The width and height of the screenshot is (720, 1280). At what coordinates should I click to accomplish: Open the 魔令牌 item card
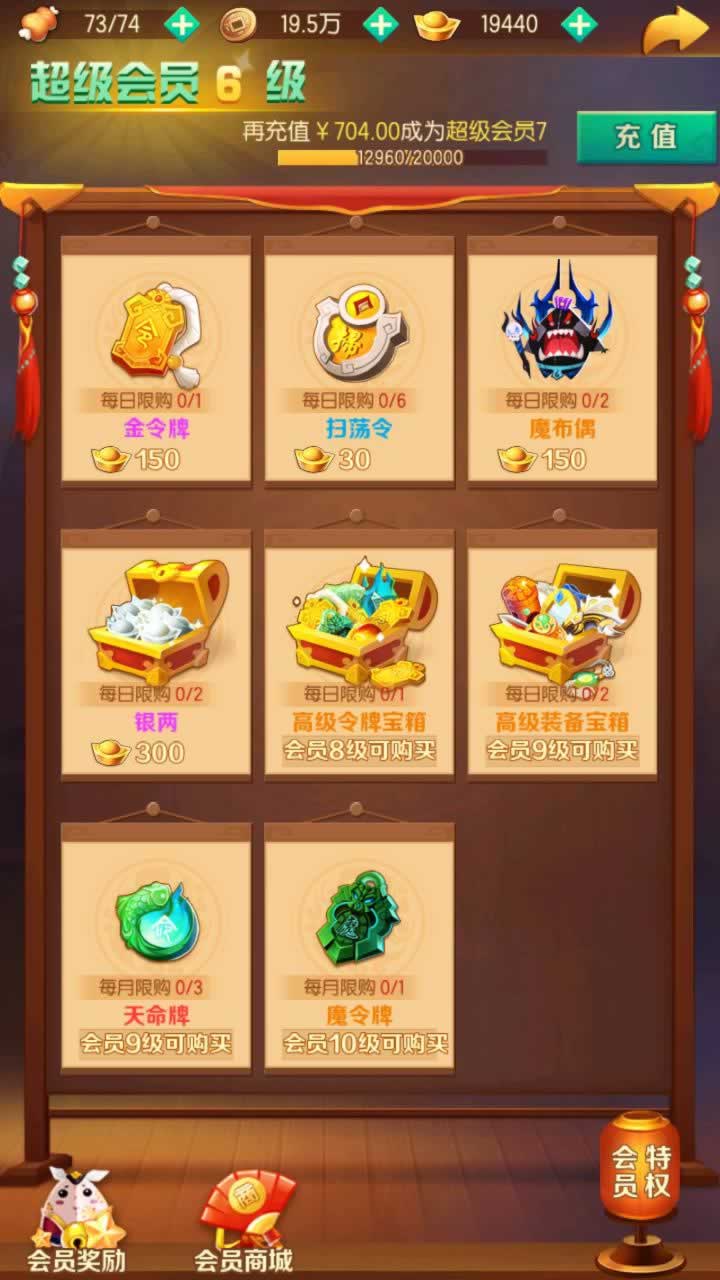click(359, 947)
